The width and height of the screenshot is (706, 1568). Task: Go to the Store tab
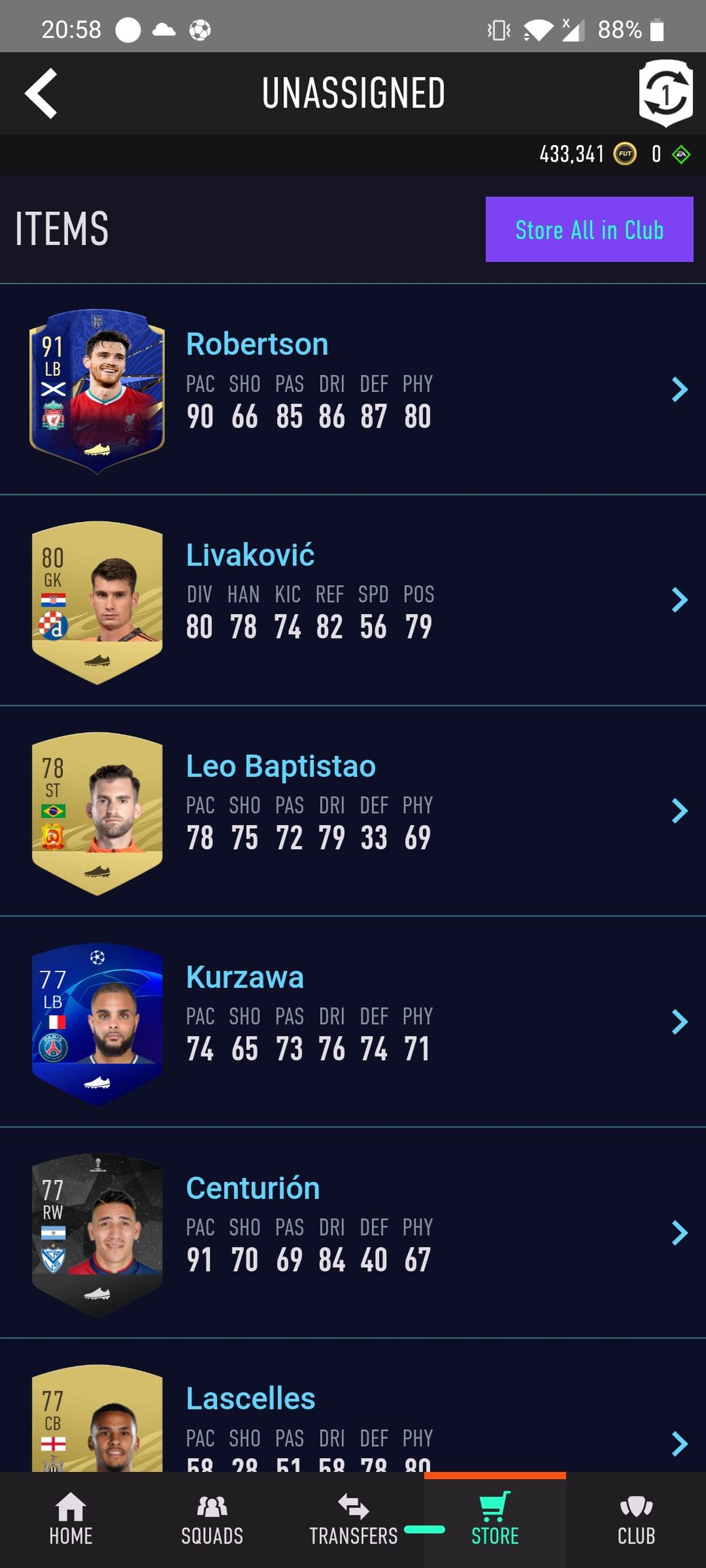pos(495,1521)
